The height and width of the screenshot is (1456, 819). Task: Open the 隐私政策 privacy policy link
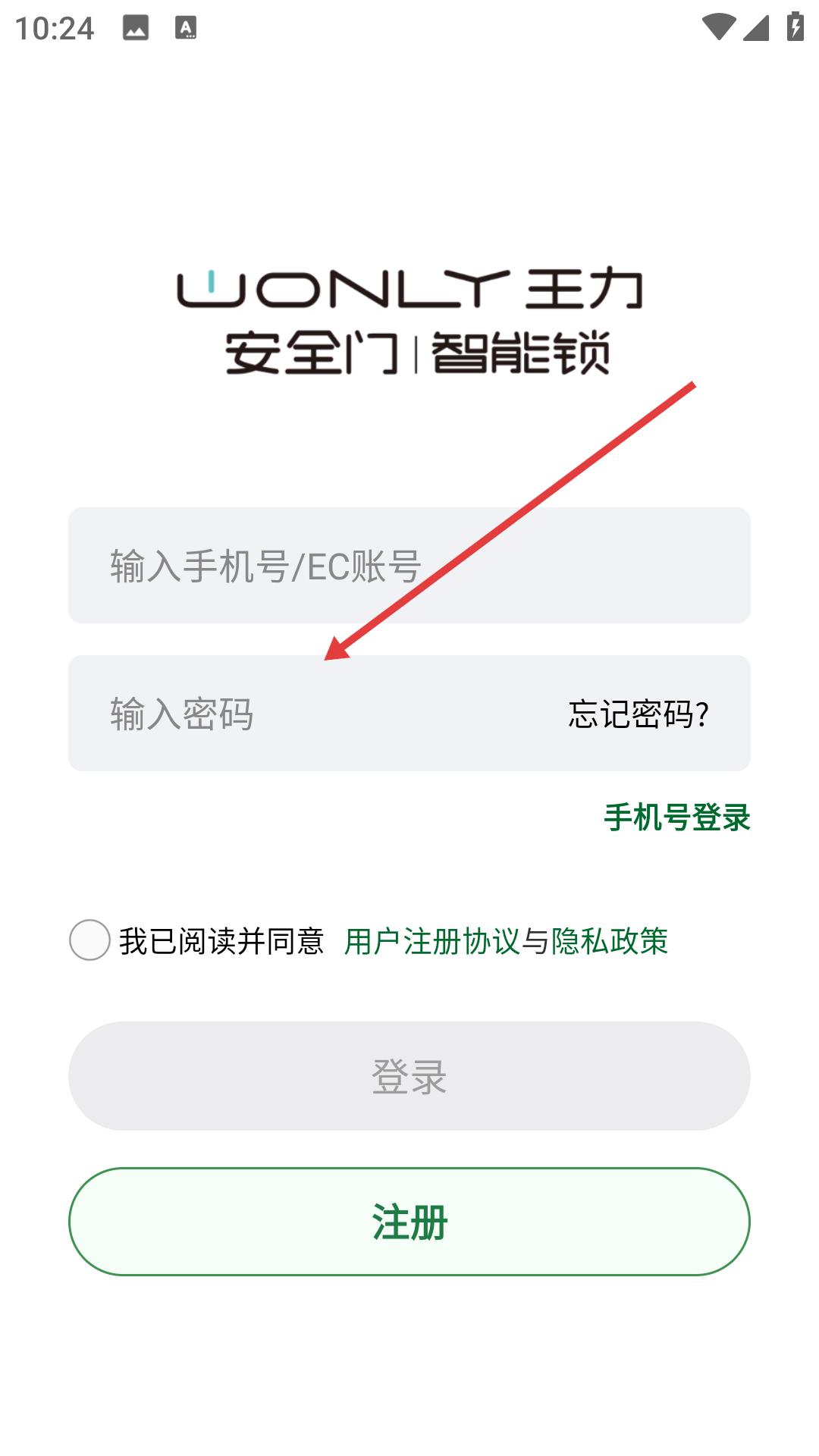pyautogui.click(x=610, y=941)
